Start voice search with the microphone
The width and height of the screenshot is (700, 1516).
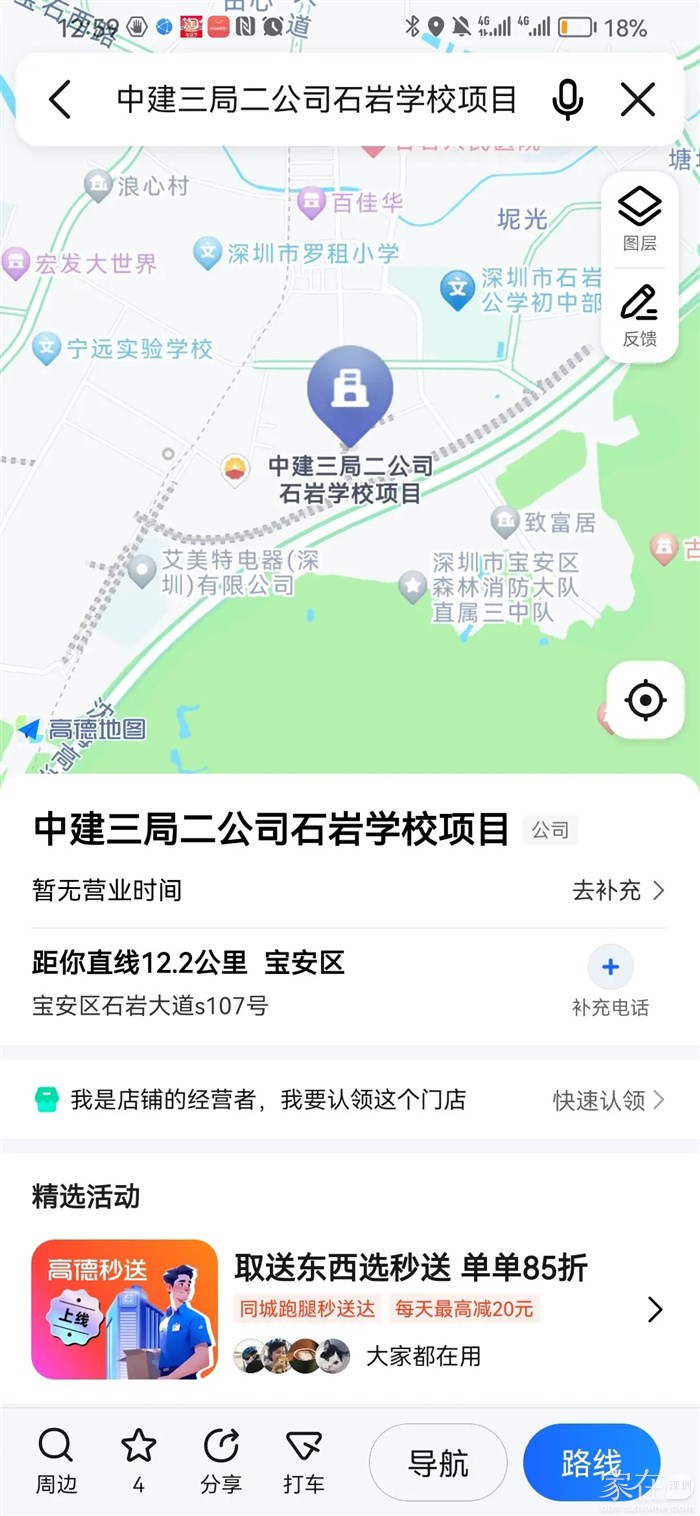coord(567,100)
